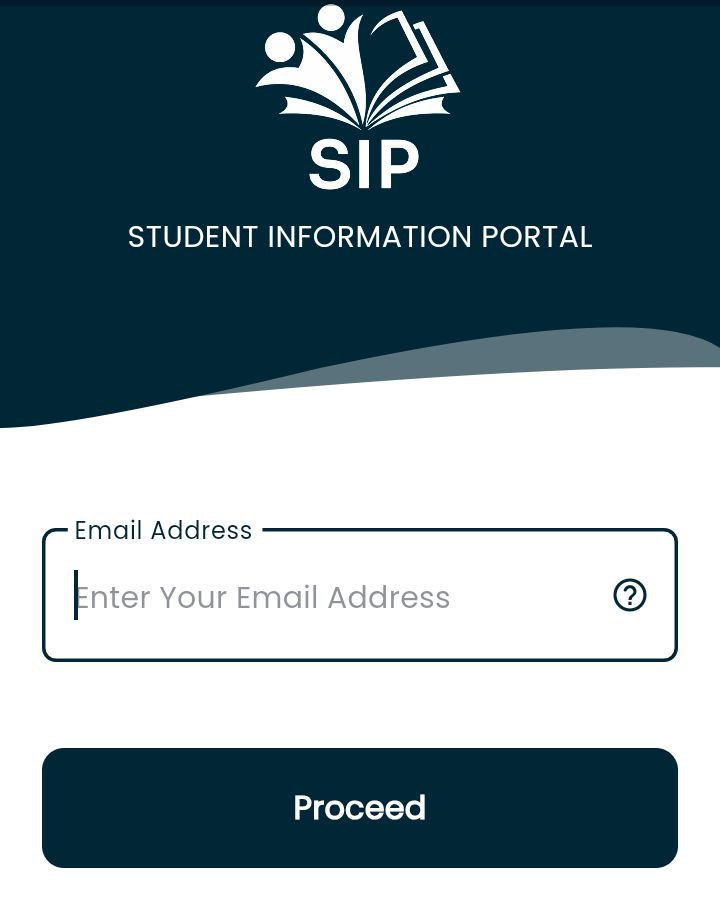The width and height of the screenshot is (720, 921).
Task: Tap the Proceed button
Action: click(360, 808)
